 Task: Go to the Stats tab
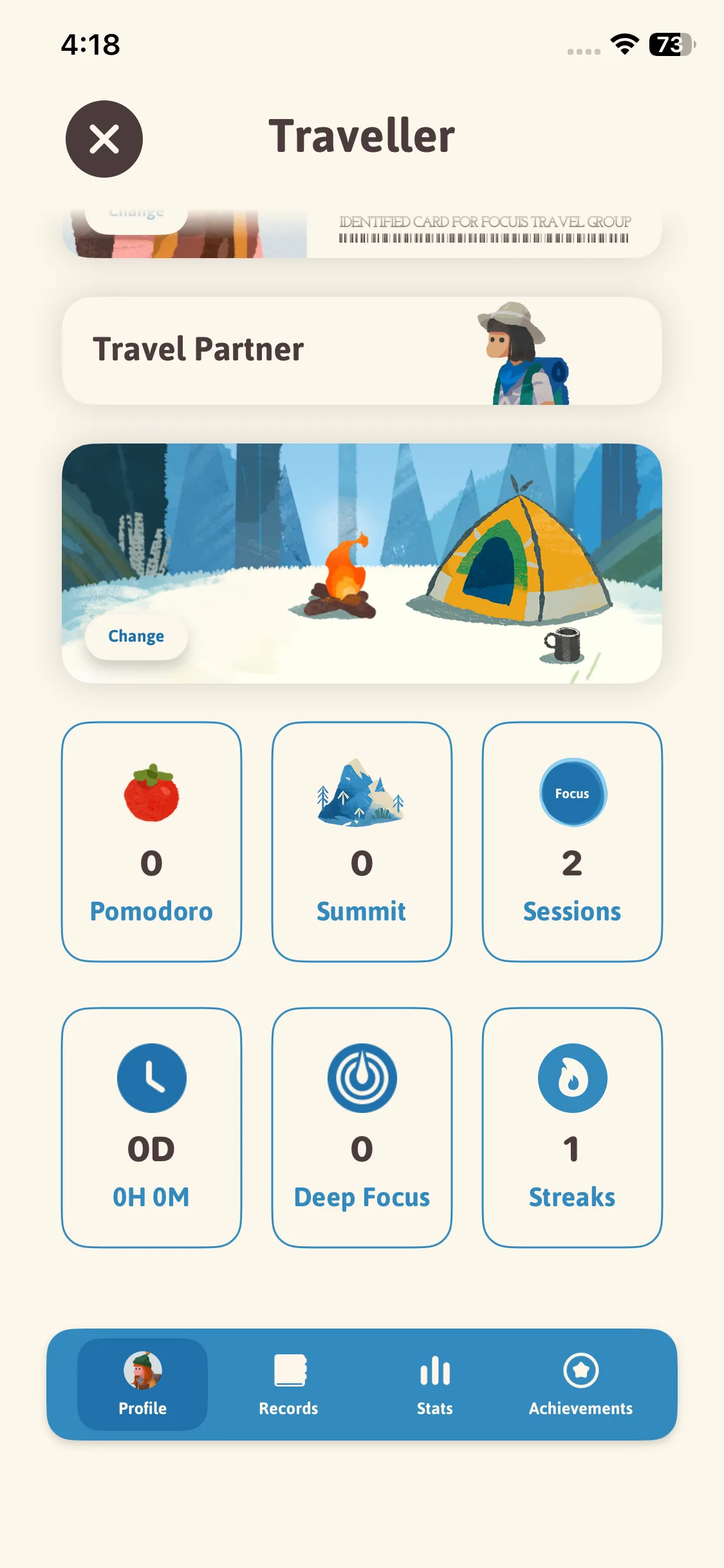[435, 1384]
